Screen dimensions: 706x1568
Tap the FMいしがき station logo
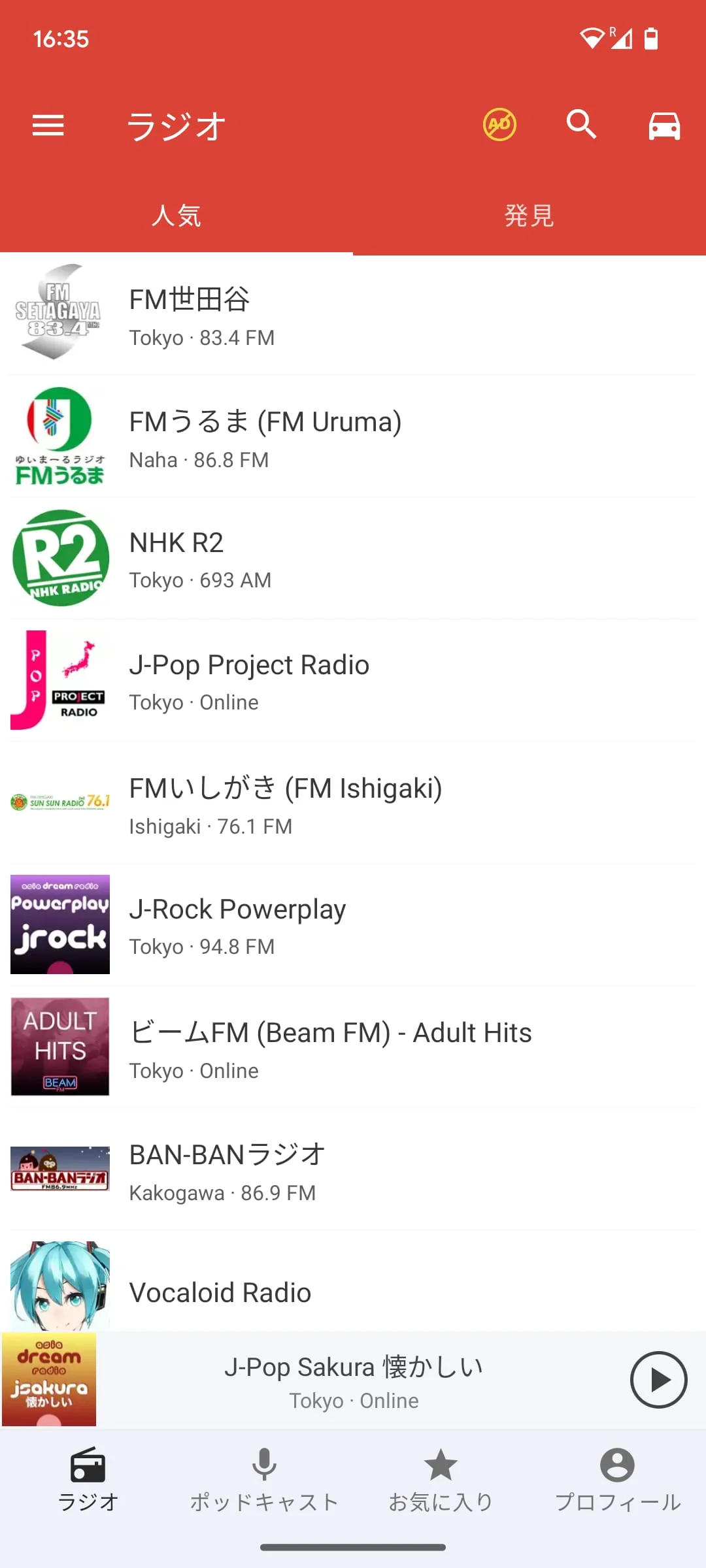tap(59, 802)
